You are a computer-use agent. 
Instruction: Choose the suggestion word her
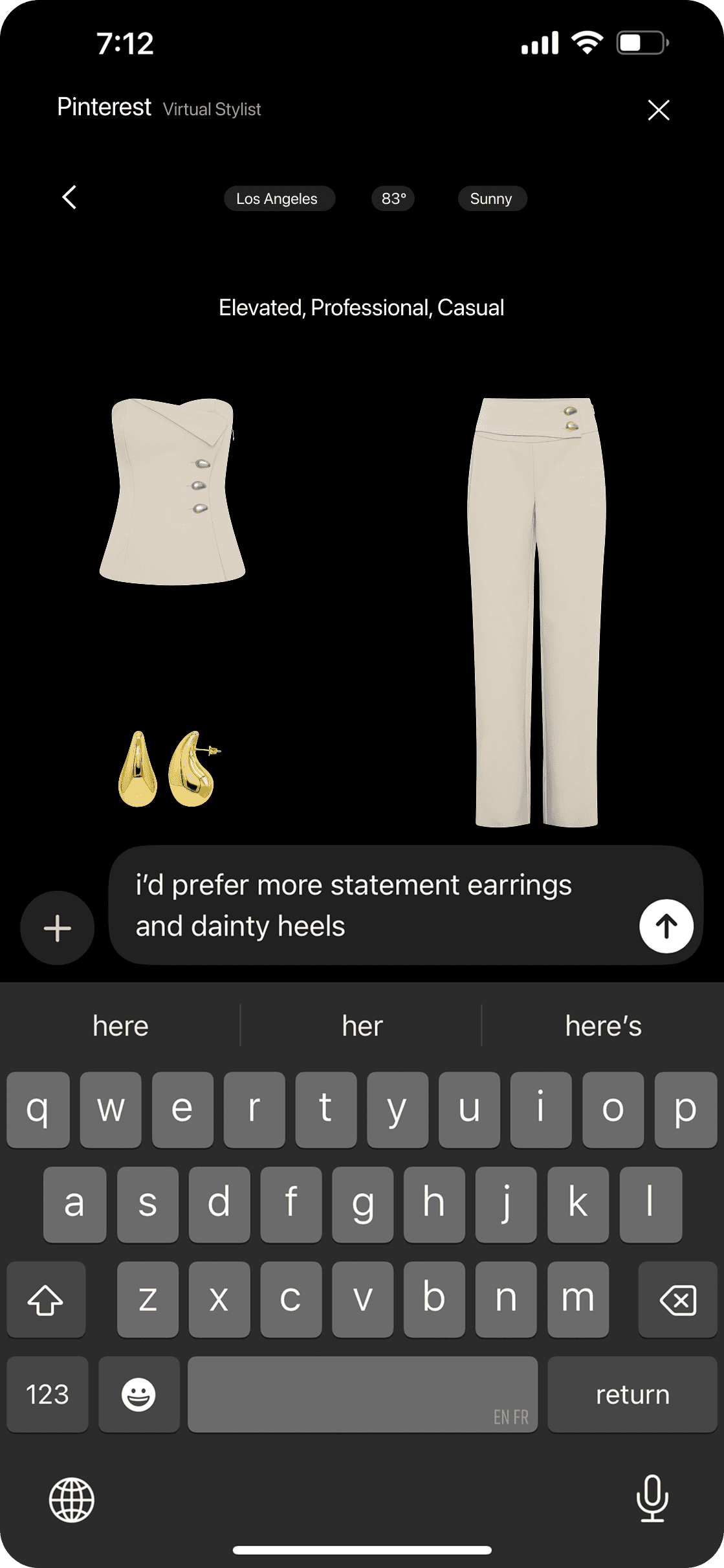pos(361,1026)
